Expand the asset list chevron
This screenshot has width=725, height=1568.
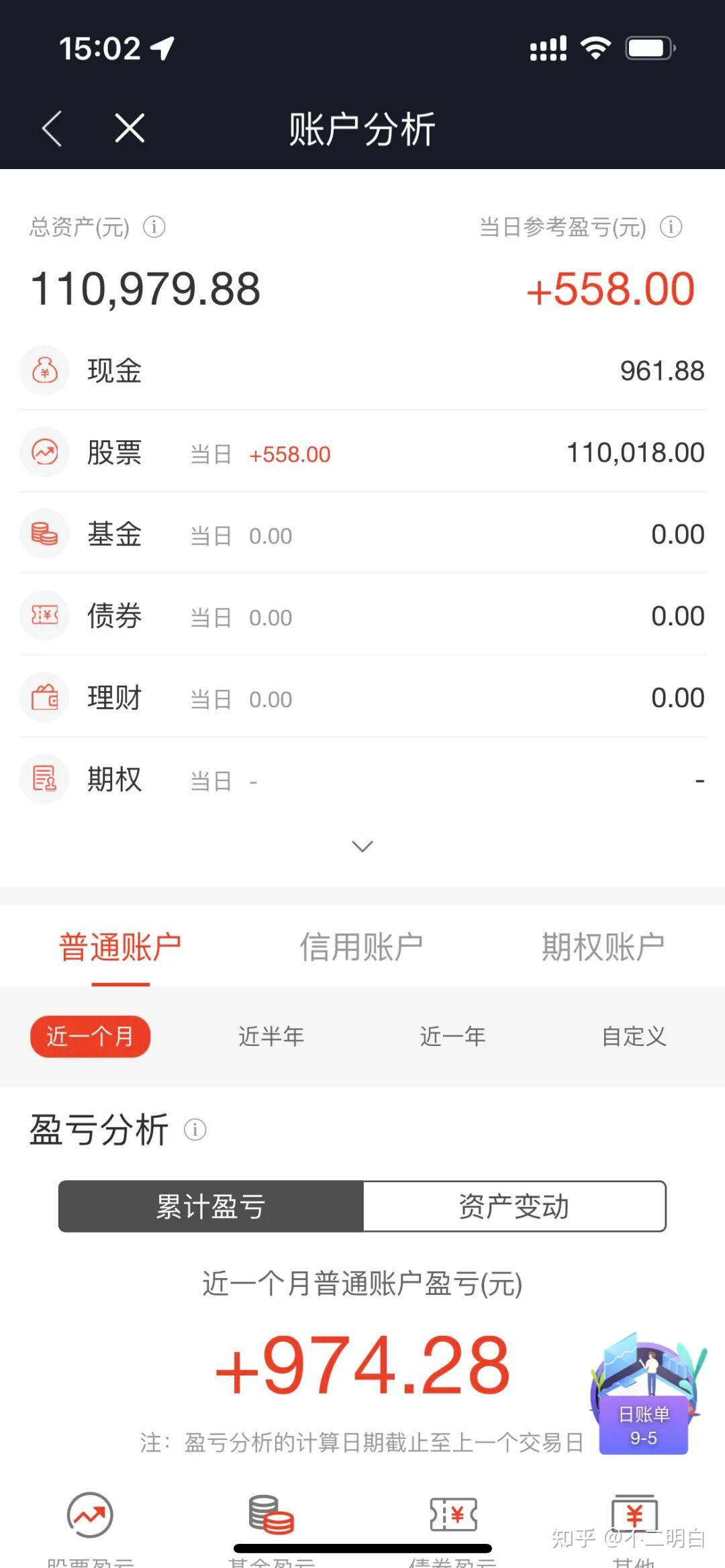(x=362, y=847)
